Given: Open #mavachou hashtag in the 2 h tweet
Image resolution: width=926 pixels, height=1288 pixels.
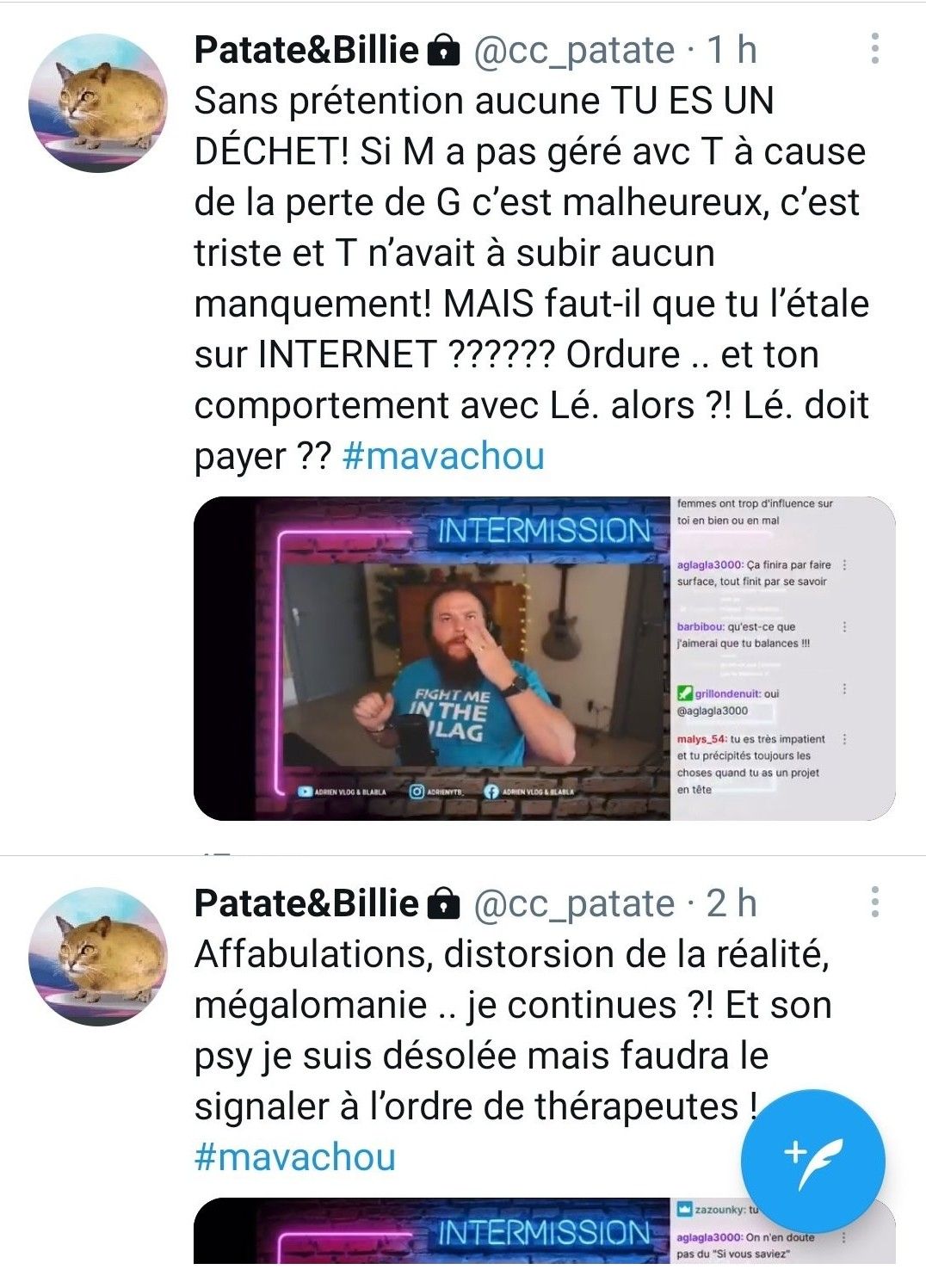Looking at the screenshot, I should tap(294, 1157).
